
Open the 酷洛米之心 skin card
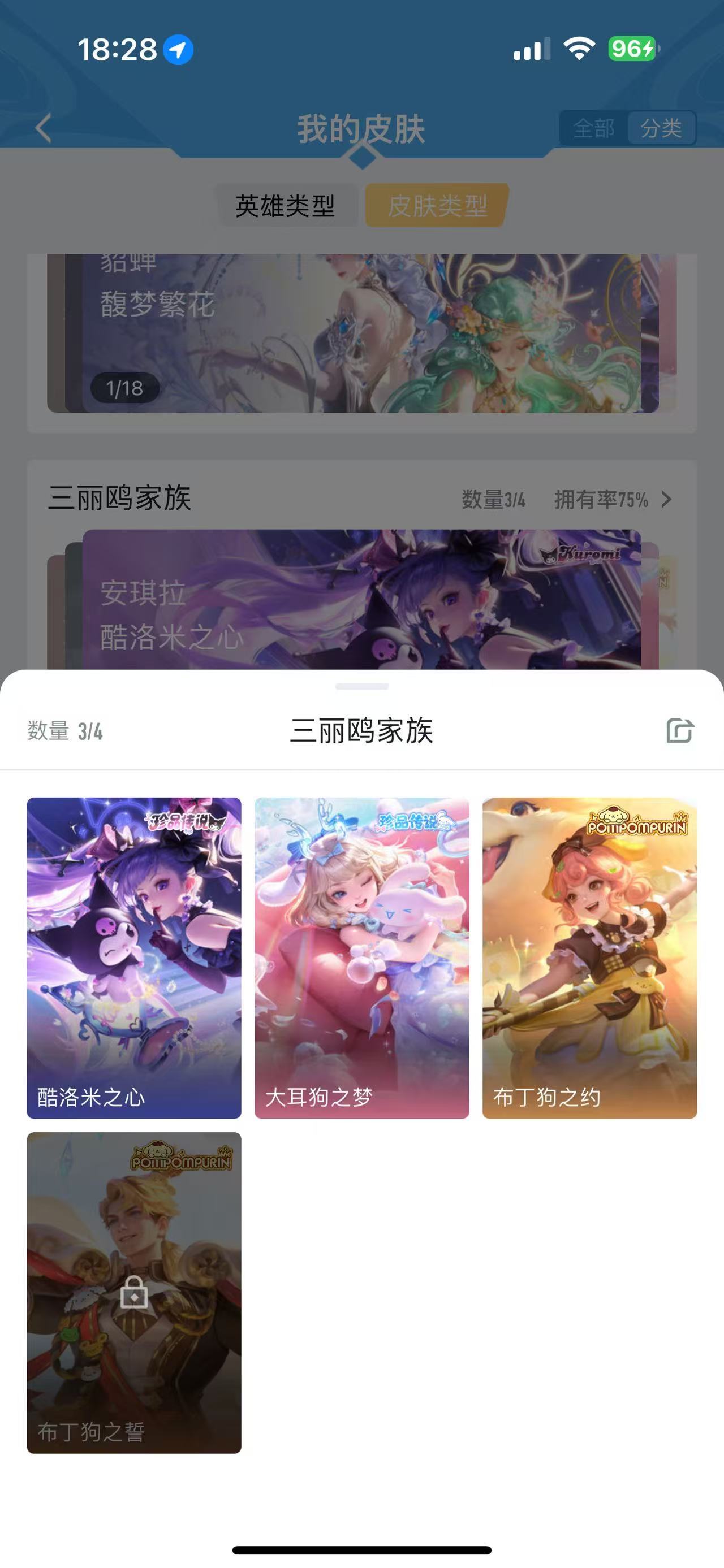[x=134, y=958]
